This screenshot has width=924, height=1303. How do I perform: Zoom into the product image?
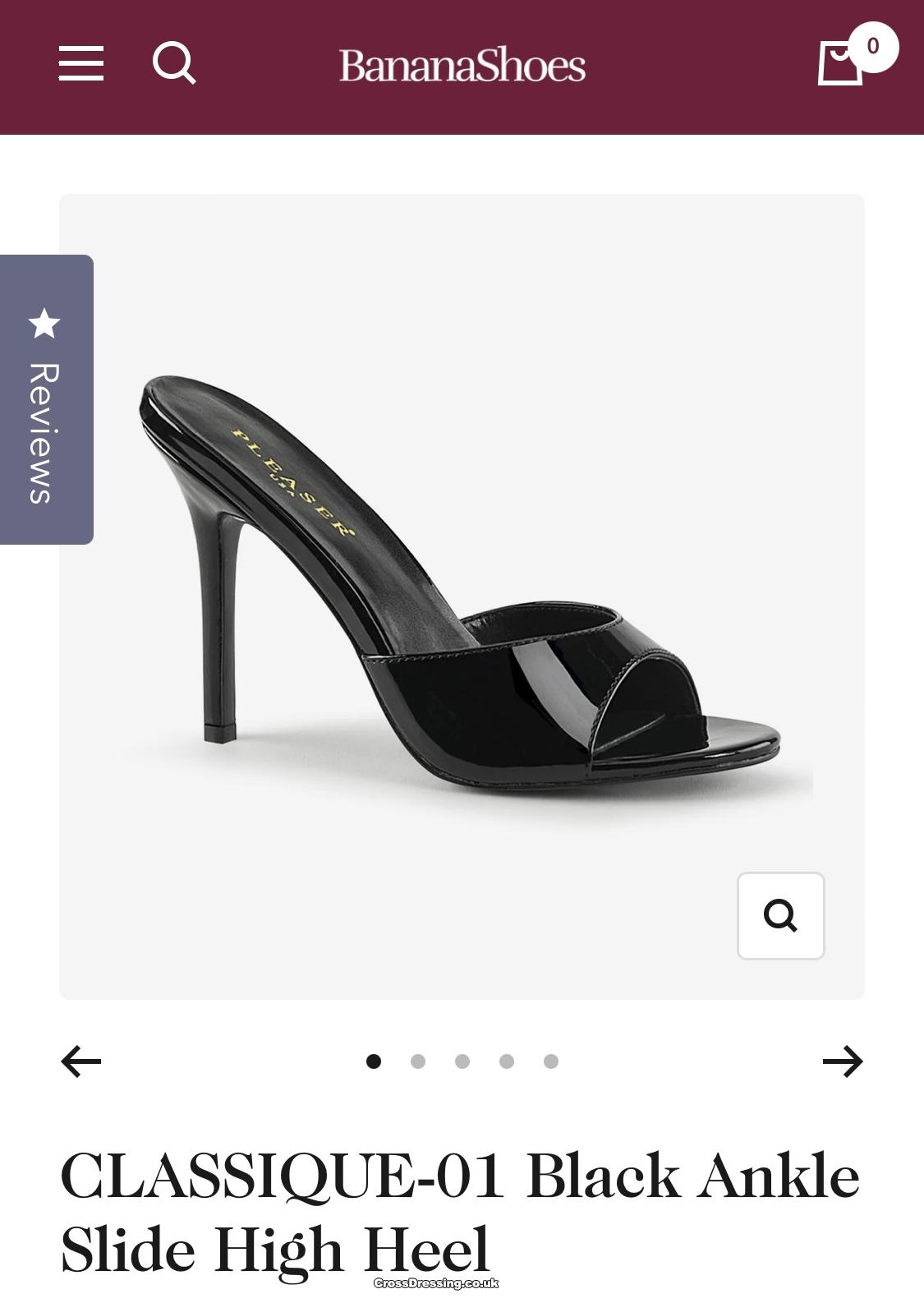tap(780, 915)
